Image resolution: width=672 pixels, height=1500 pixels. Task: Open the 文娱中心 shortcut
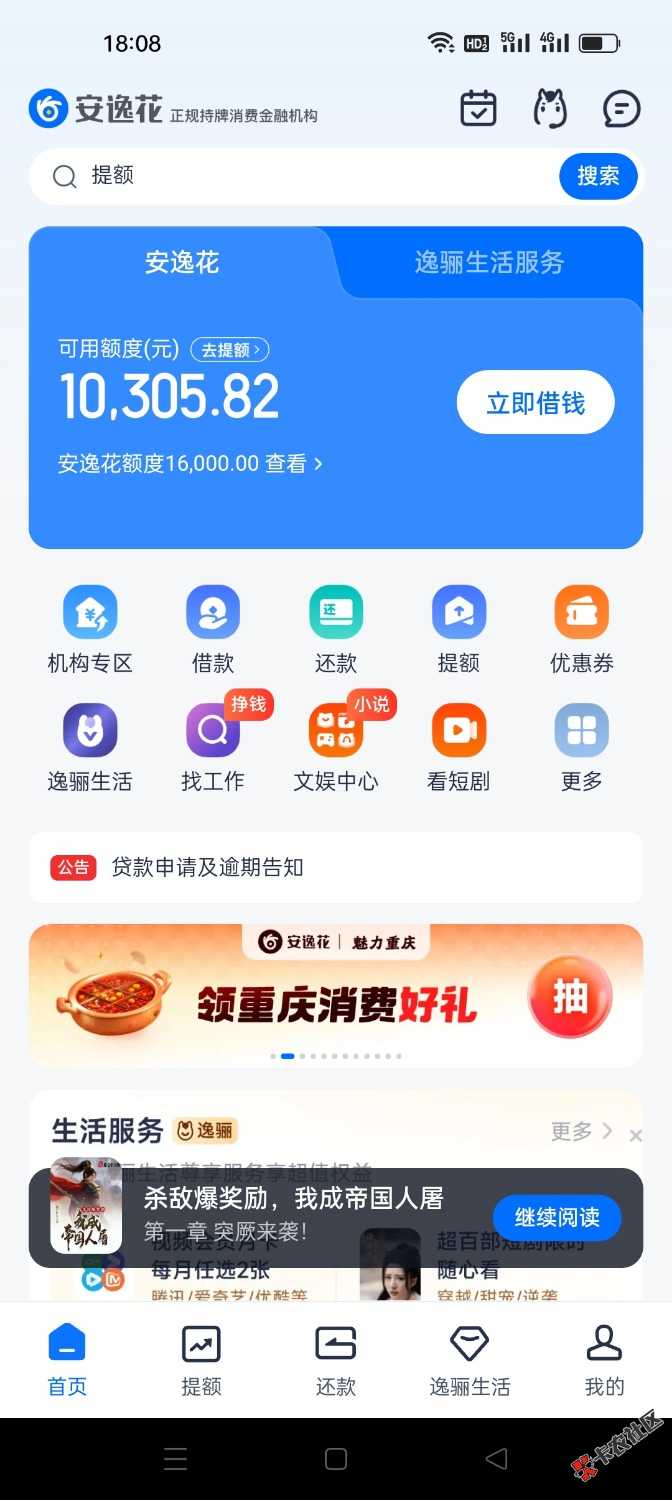click(x=336, y=748)
